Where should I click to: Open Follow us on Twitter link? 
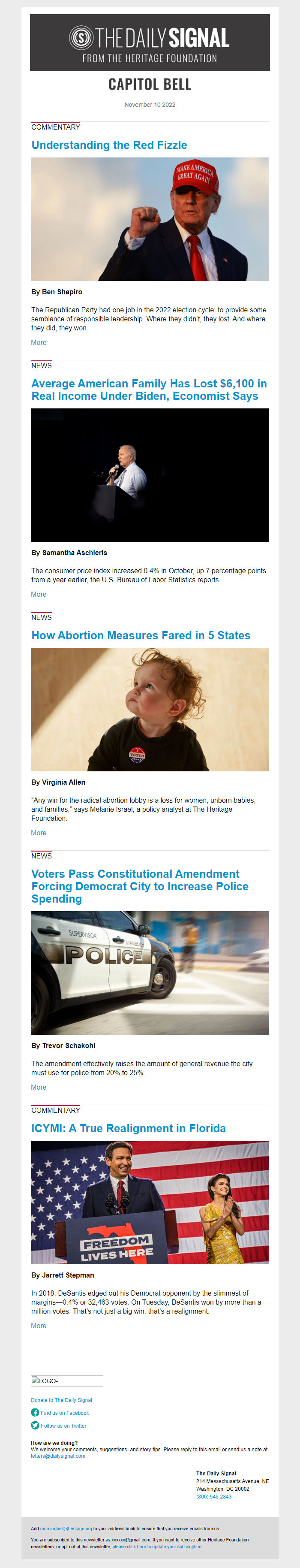click(x=63, y=1426)
